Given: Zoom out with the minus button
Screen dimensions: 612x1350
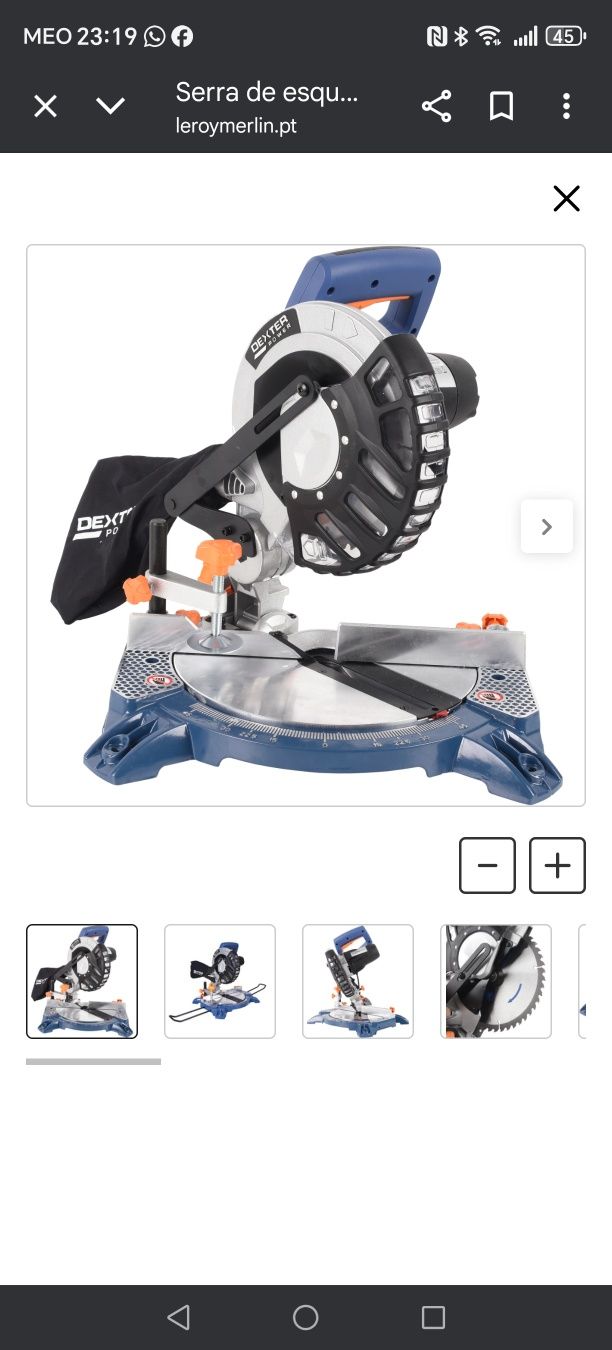Looking at the screenshot, I should pyautogui.click(x=487, y=865).
